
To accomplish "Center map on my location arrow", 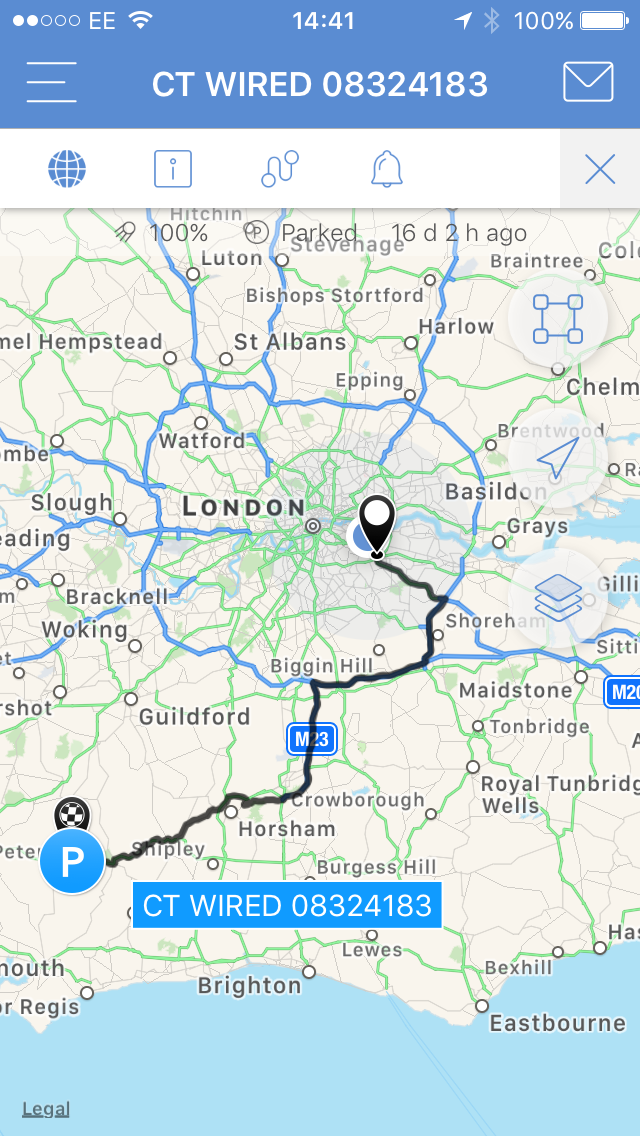I will click(x=557, y=459).
